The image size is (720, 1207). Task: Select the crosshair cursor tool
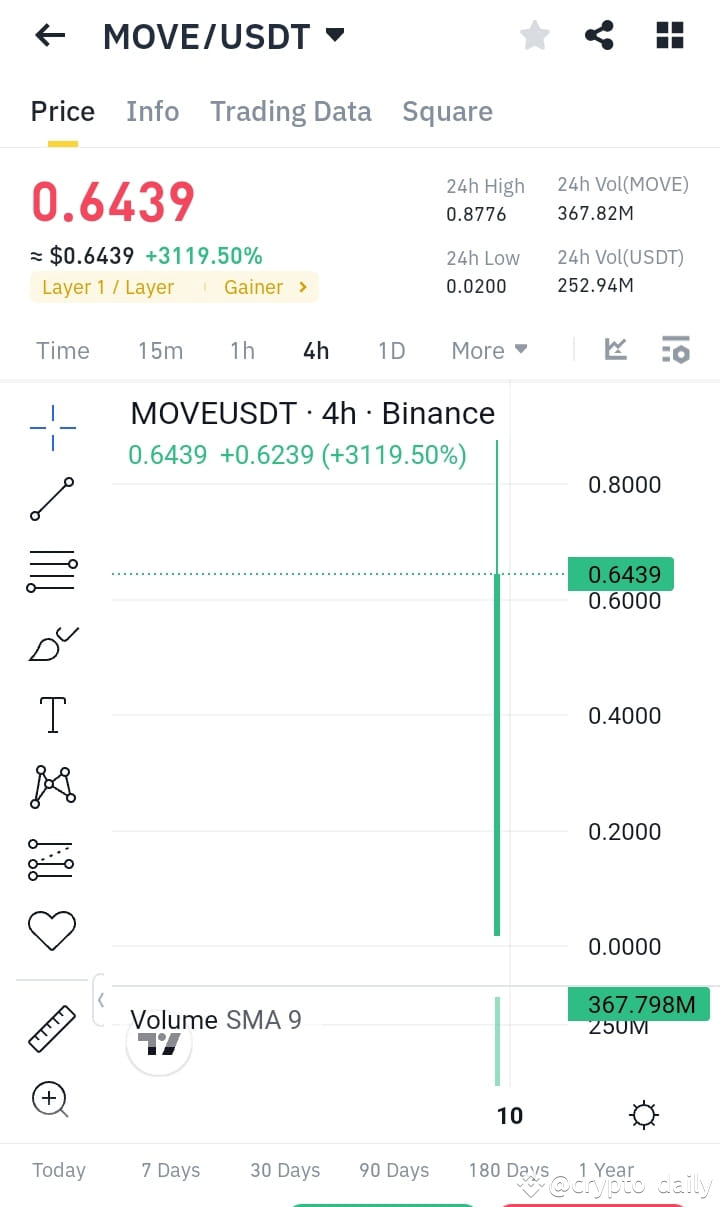(52, 427)
